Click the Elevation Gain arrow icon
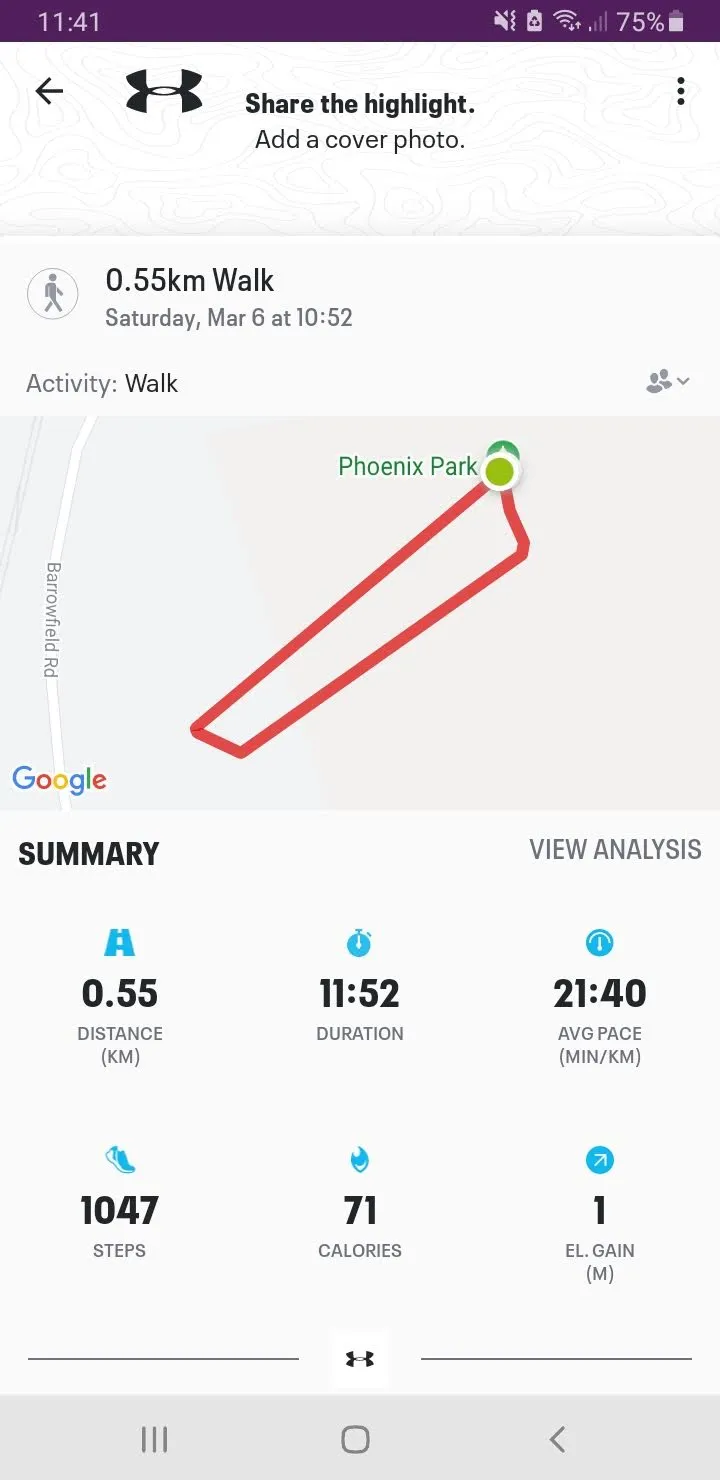 point(600,1159)
